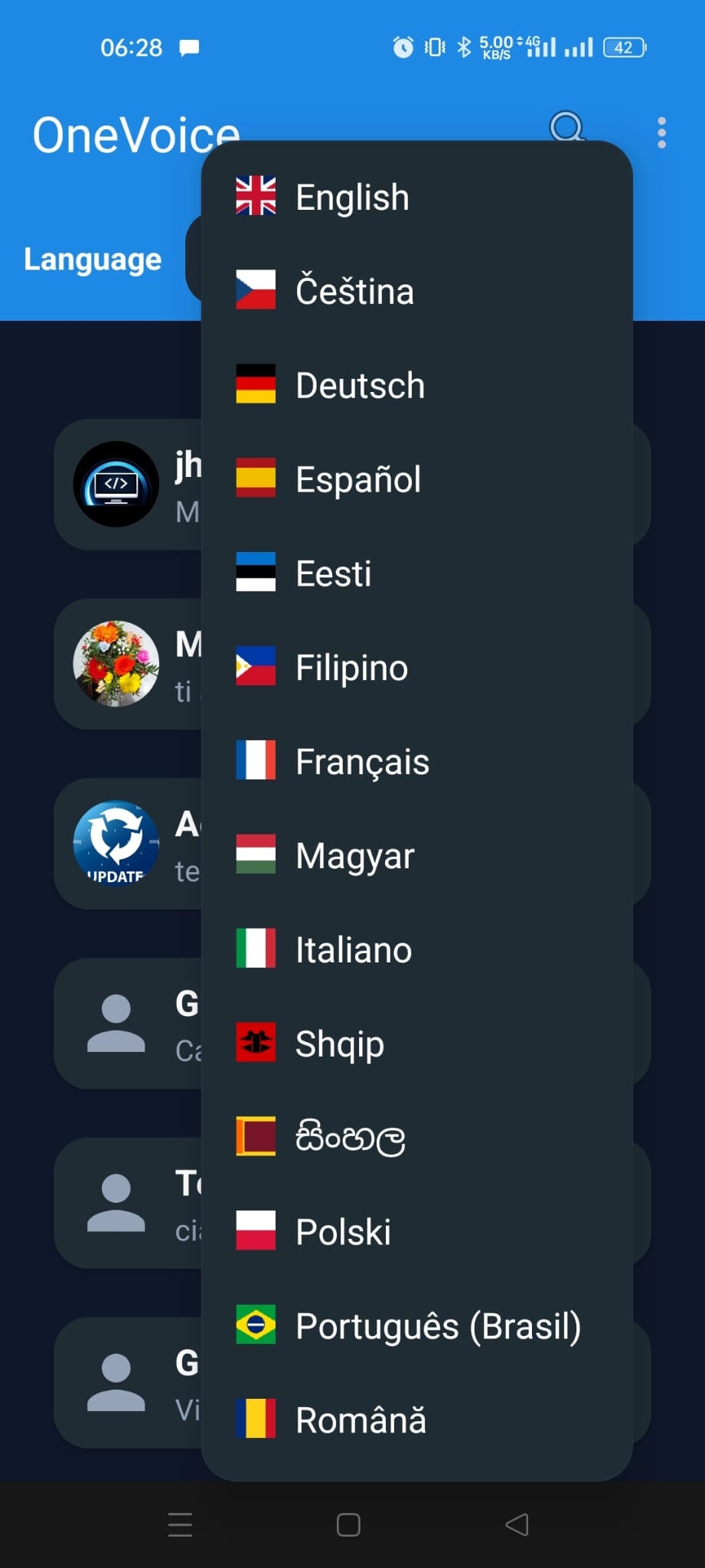Screen dimensions: 705x1568
Task: Choose the Sinhala language option
Action: tap(350, 1138)
